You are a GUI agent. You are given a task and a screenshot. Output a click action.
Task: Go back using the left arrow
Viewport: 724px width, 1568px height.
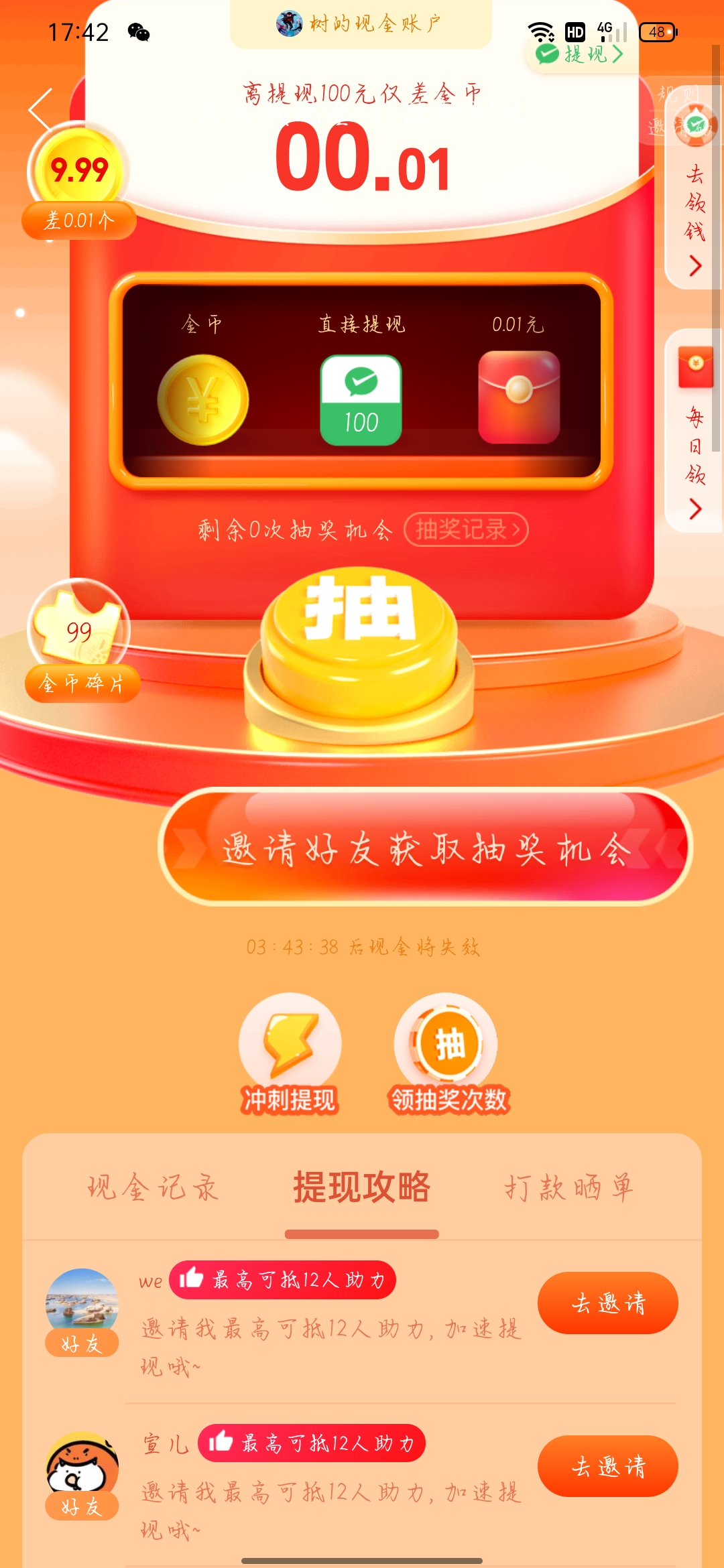point(42,109)
